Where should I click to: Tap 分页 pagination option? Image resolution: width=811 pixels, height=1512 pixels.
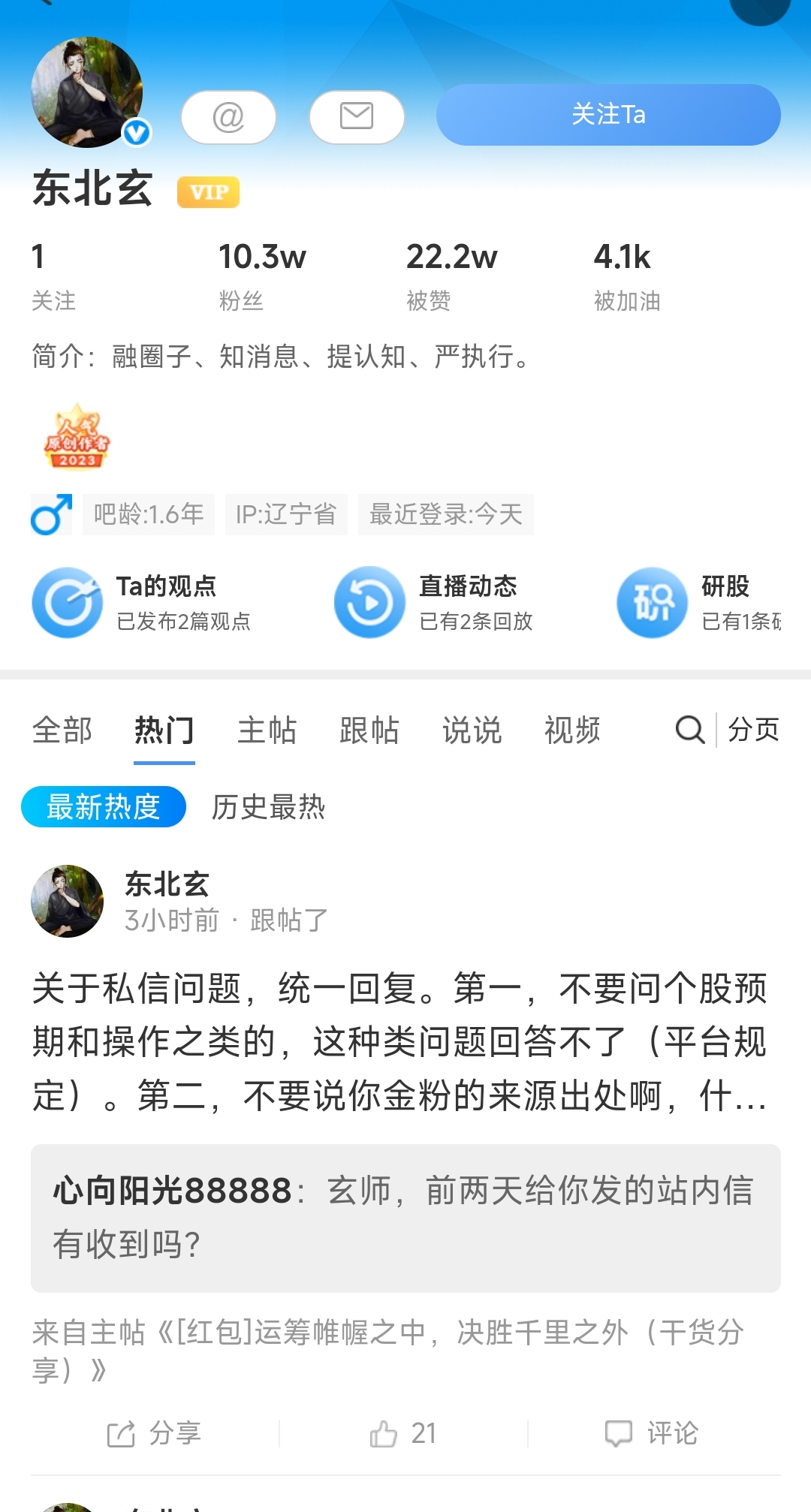(753, 729)
